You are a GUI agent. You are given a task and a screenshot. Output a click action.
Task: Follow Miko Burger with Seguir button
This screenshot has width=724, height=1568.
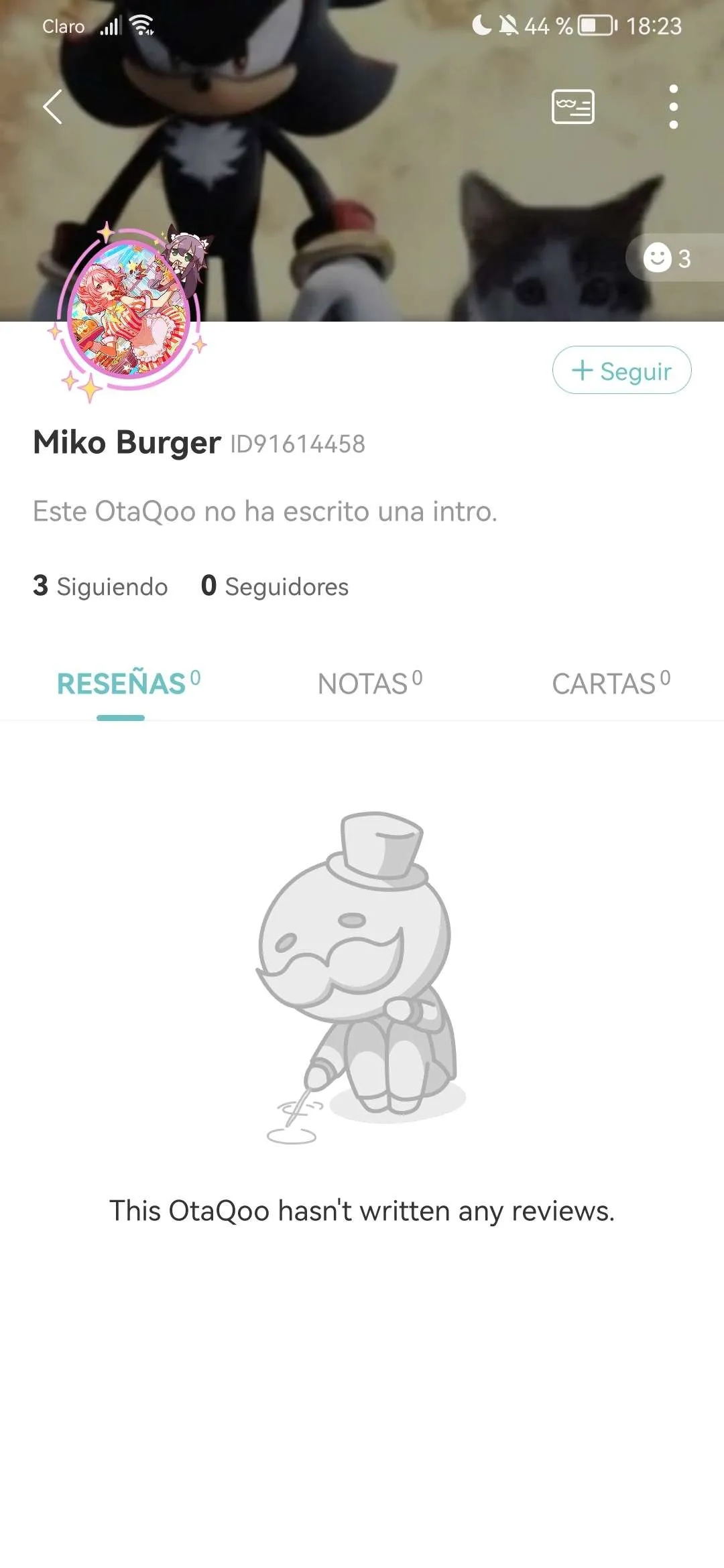click(x=621, y=371)
